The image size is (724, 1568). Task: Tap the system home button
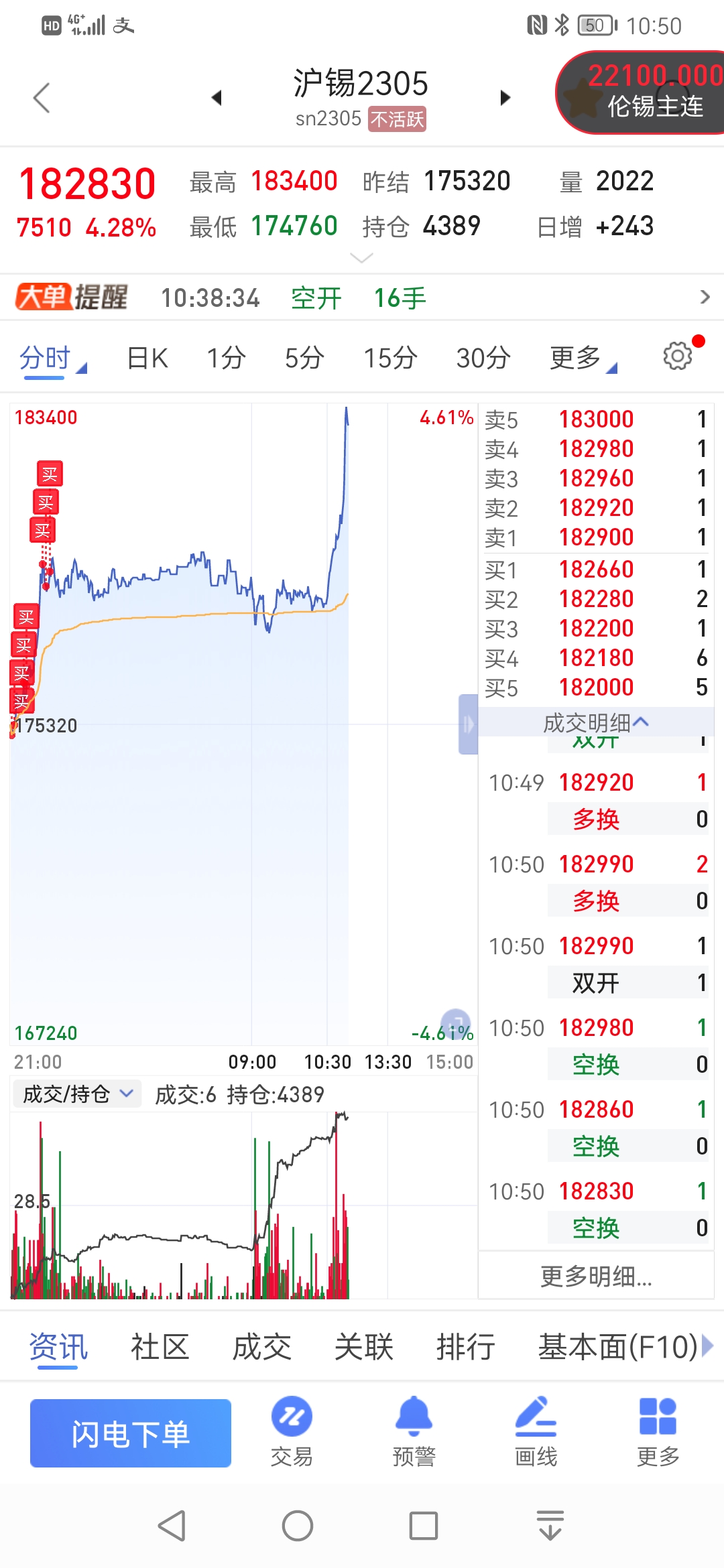(x=298, y=1526)
